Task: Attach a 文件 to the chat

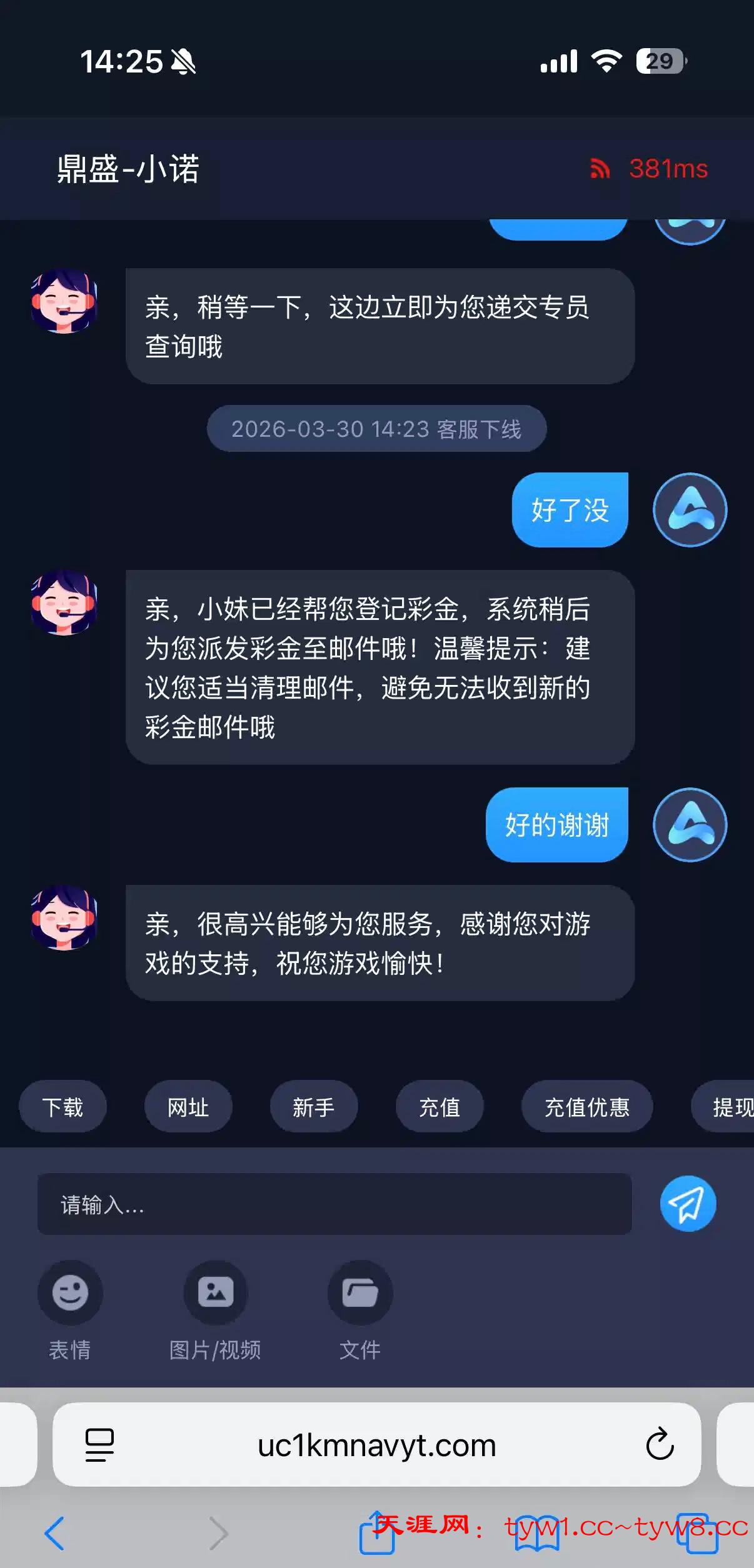Action: 360,1292
